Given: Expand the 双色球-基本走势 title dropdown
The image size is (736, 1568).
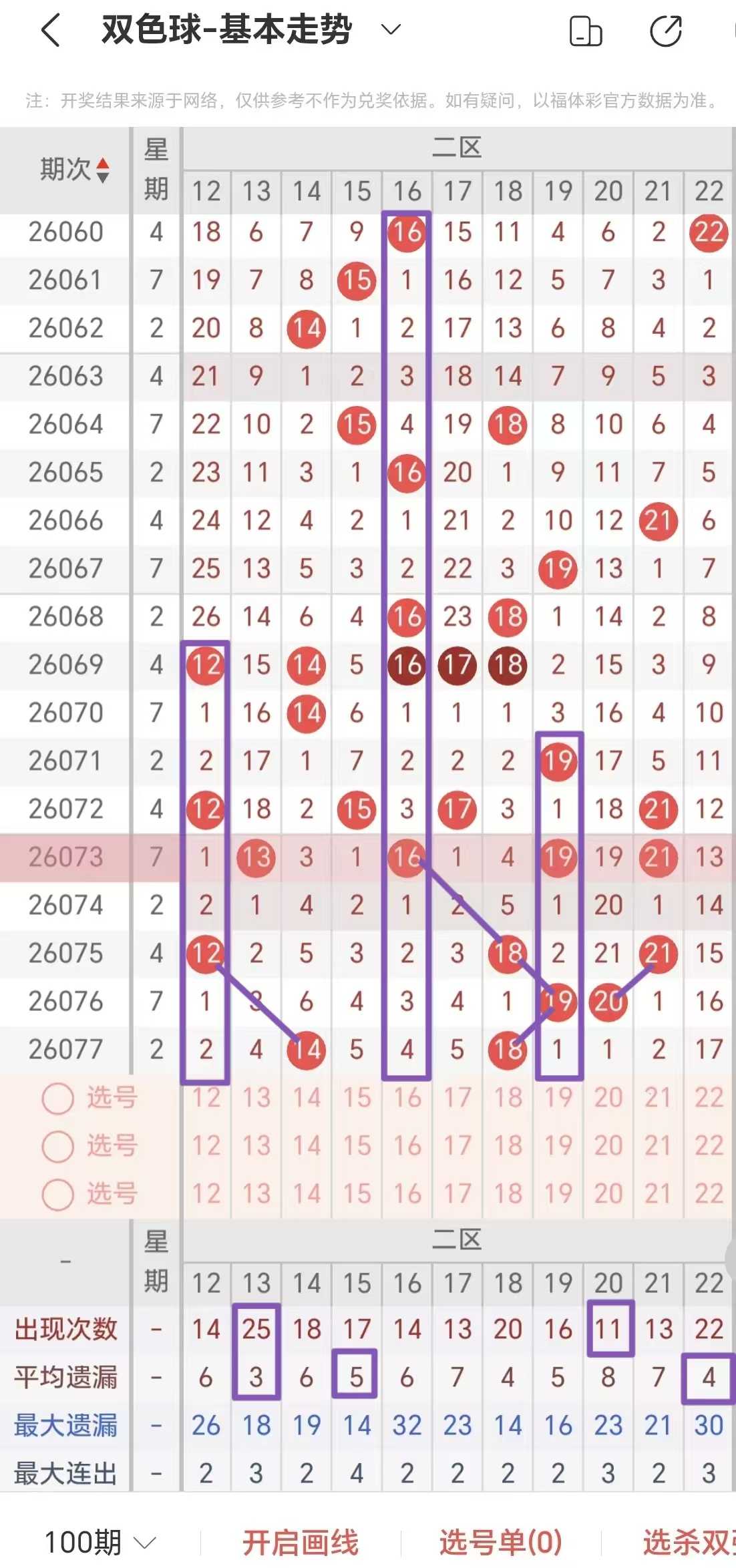Looking at the screenshot, I should coord(391,29).
